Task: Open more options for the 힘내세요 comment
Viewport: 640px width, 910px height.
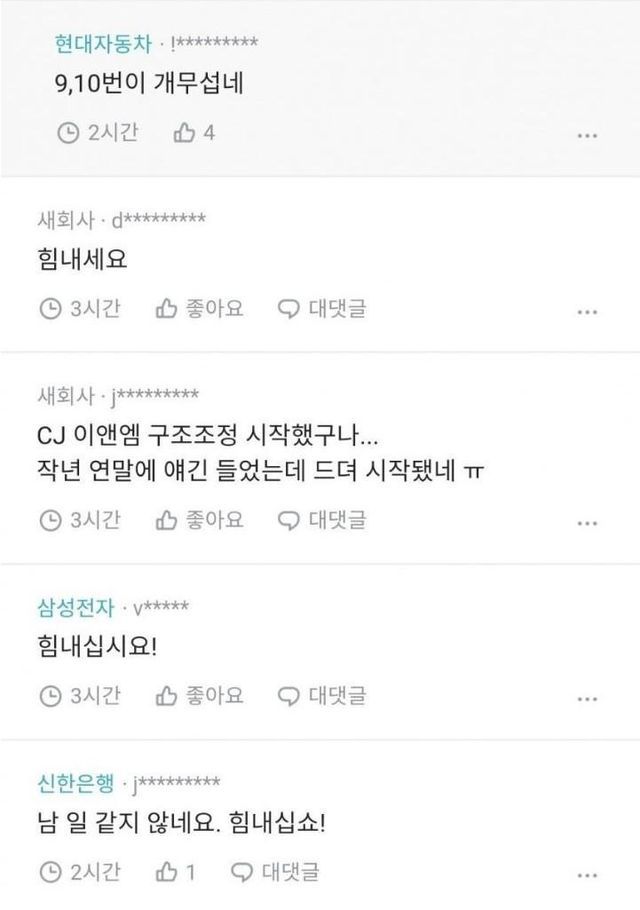Action: pos(587,311)
